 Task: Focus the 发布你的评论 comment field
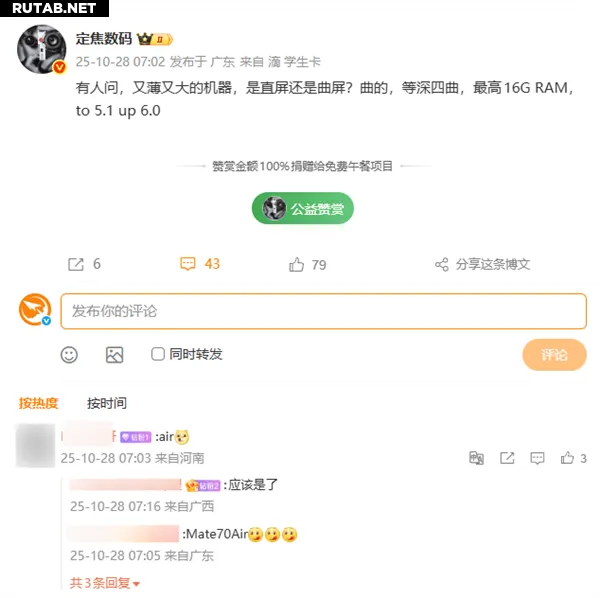tap(323, 311)
